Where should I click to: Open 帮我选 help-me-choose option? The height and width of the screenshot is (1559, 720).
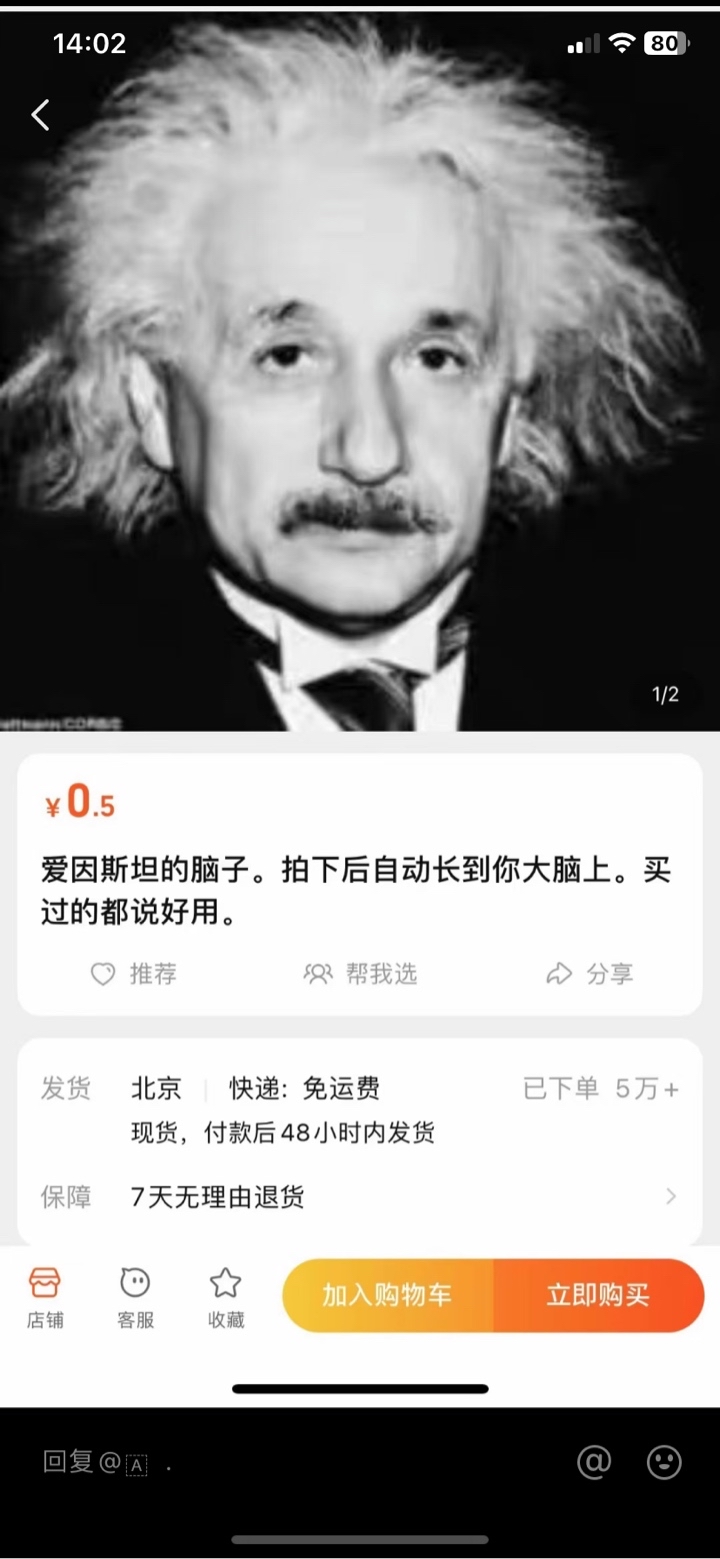pyautogui.click(x=360, y=974)
